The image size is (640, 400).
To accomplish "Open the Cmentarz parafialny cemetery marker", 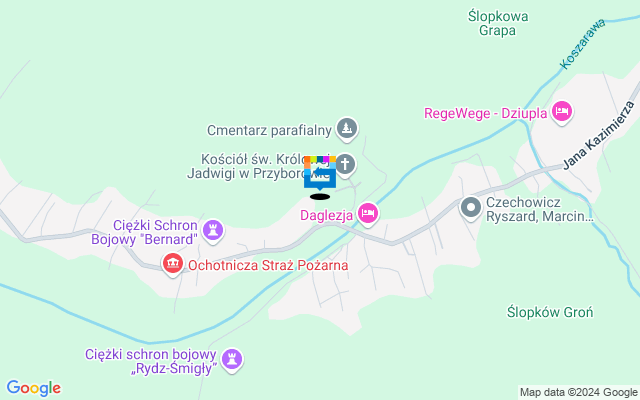I will click(347, 127).
